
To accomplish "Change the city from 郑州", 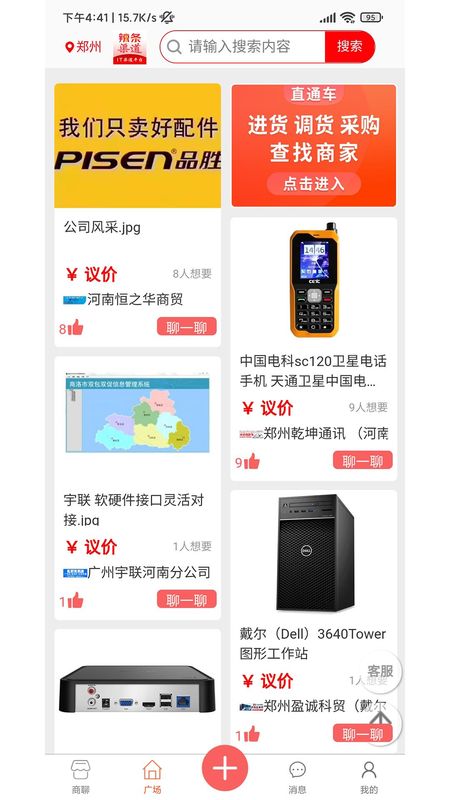I will click(83, 47).
